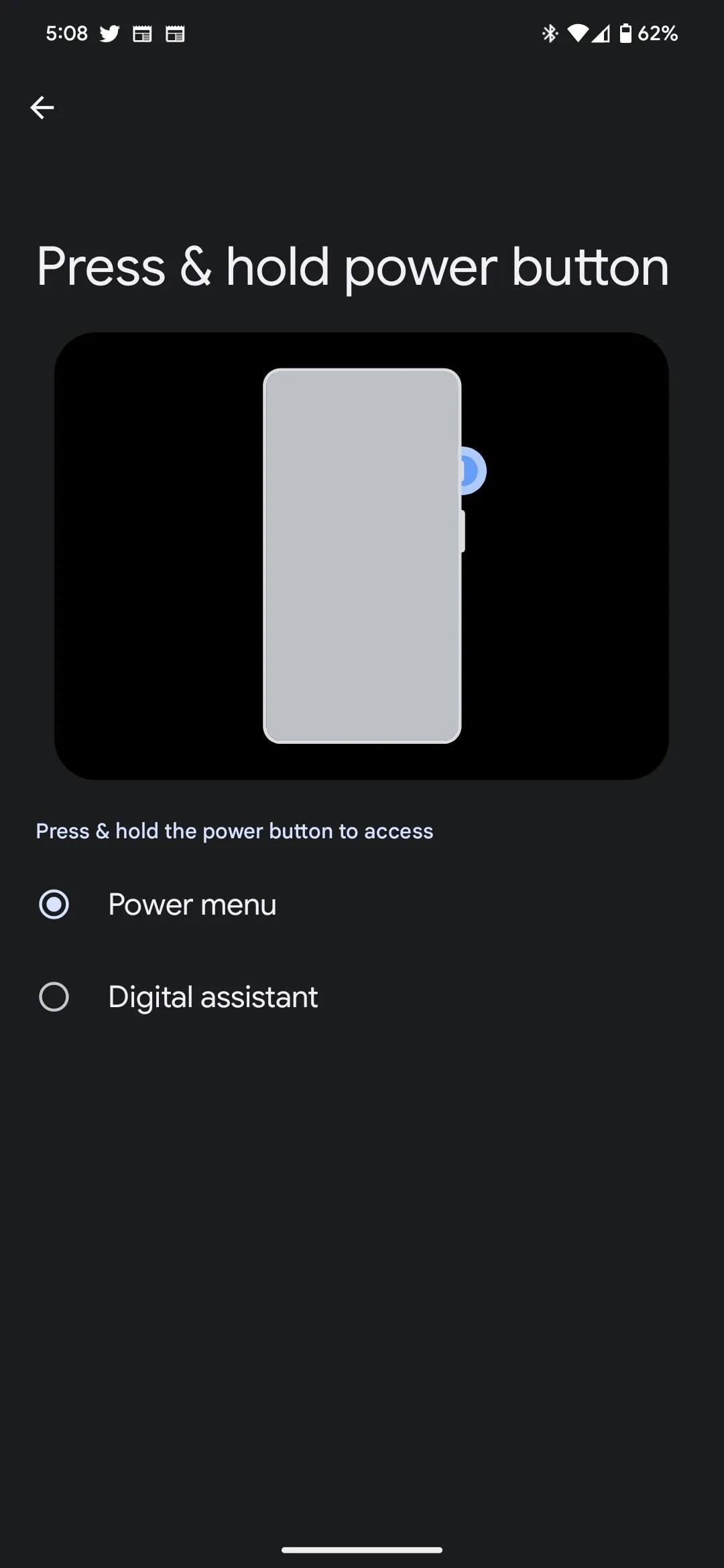Tap the phone illustration image
The height and width of the screenshot is (1568, 724).
point(362,555)
